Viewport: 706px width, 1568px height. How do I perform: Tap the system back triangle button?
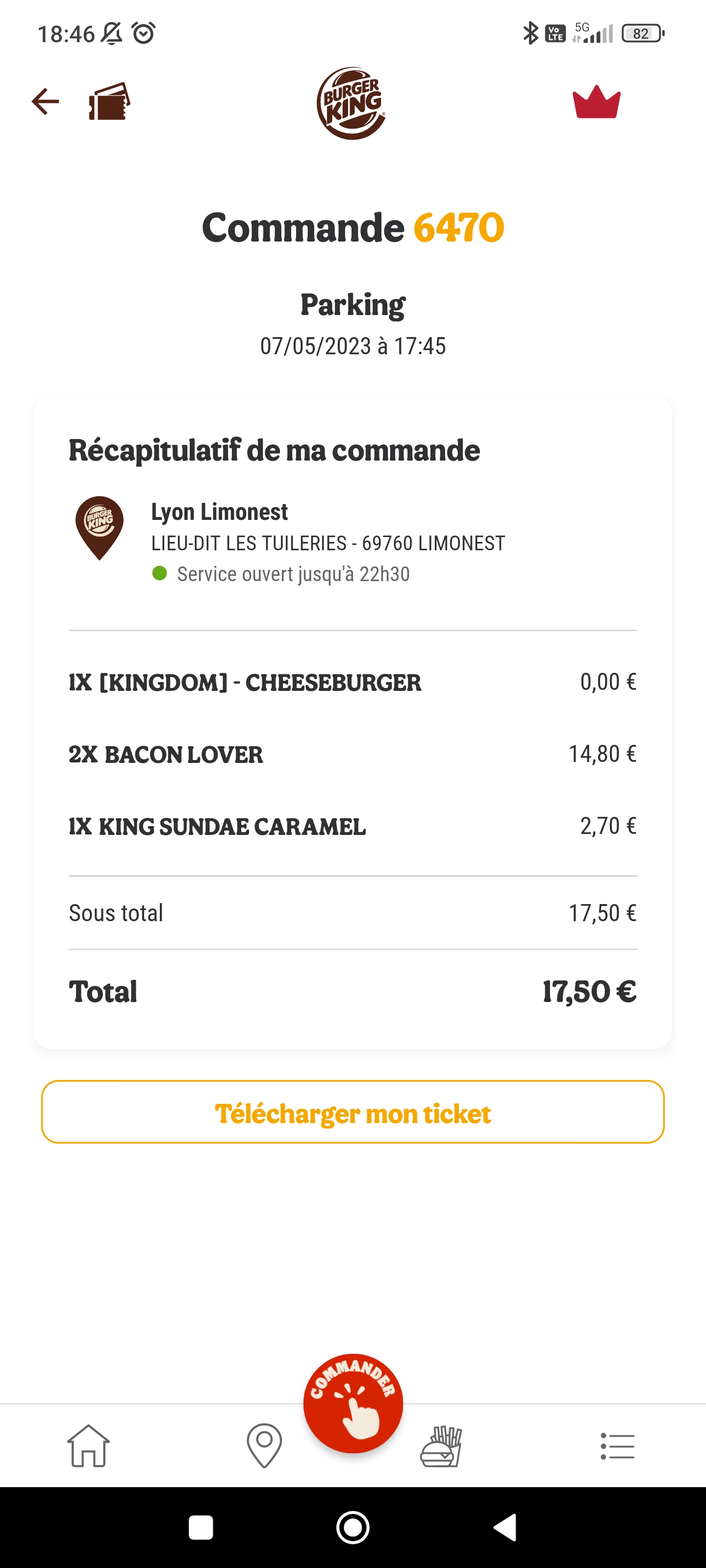click(505, 1527)
